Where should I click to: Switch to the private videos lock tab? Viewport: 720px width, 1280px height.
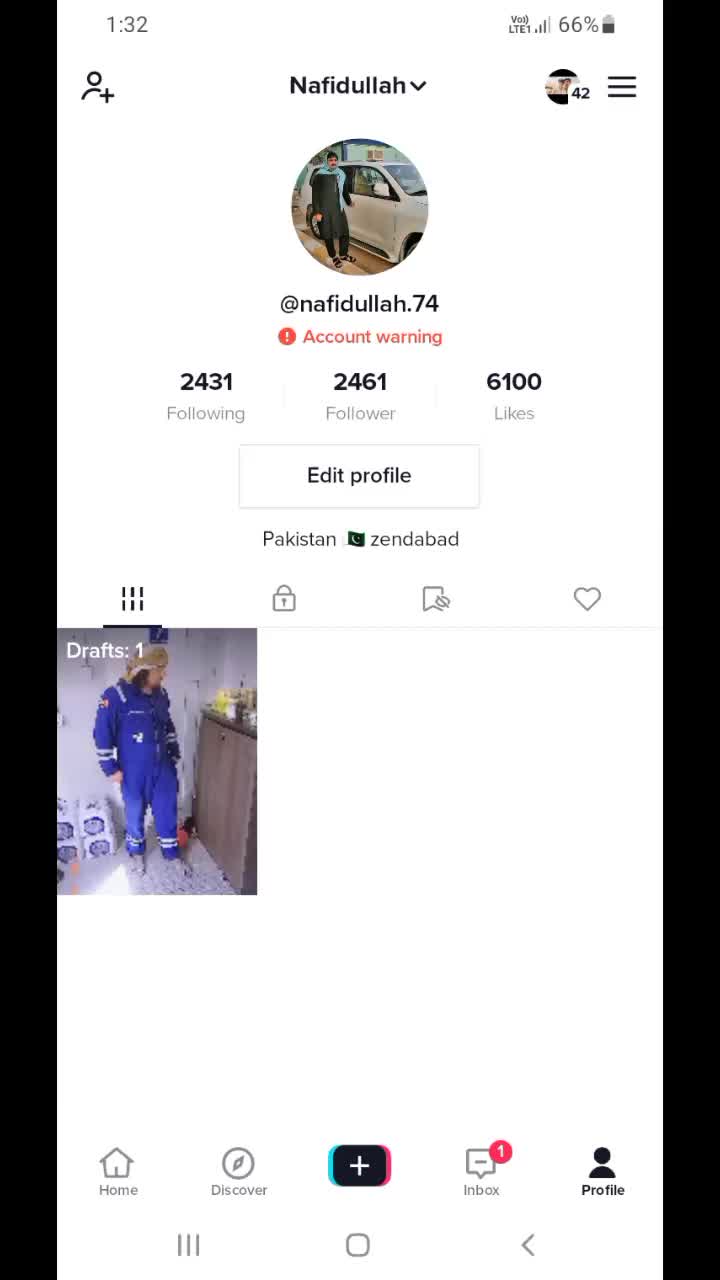pyautogui.click(x=284, y=599)
